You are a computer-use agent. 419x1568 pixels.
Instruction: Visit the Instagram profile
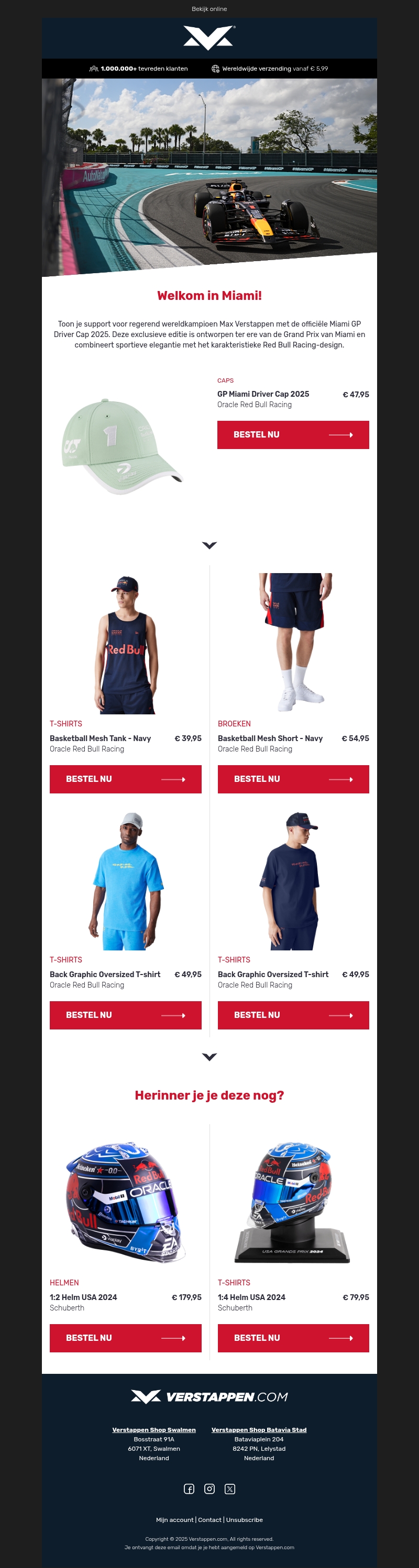[210, 1489]
